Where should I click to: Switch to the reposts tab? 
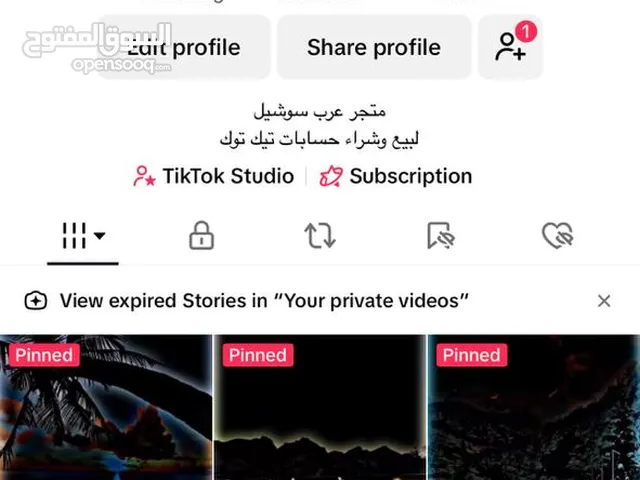click(x=320, y=236)
